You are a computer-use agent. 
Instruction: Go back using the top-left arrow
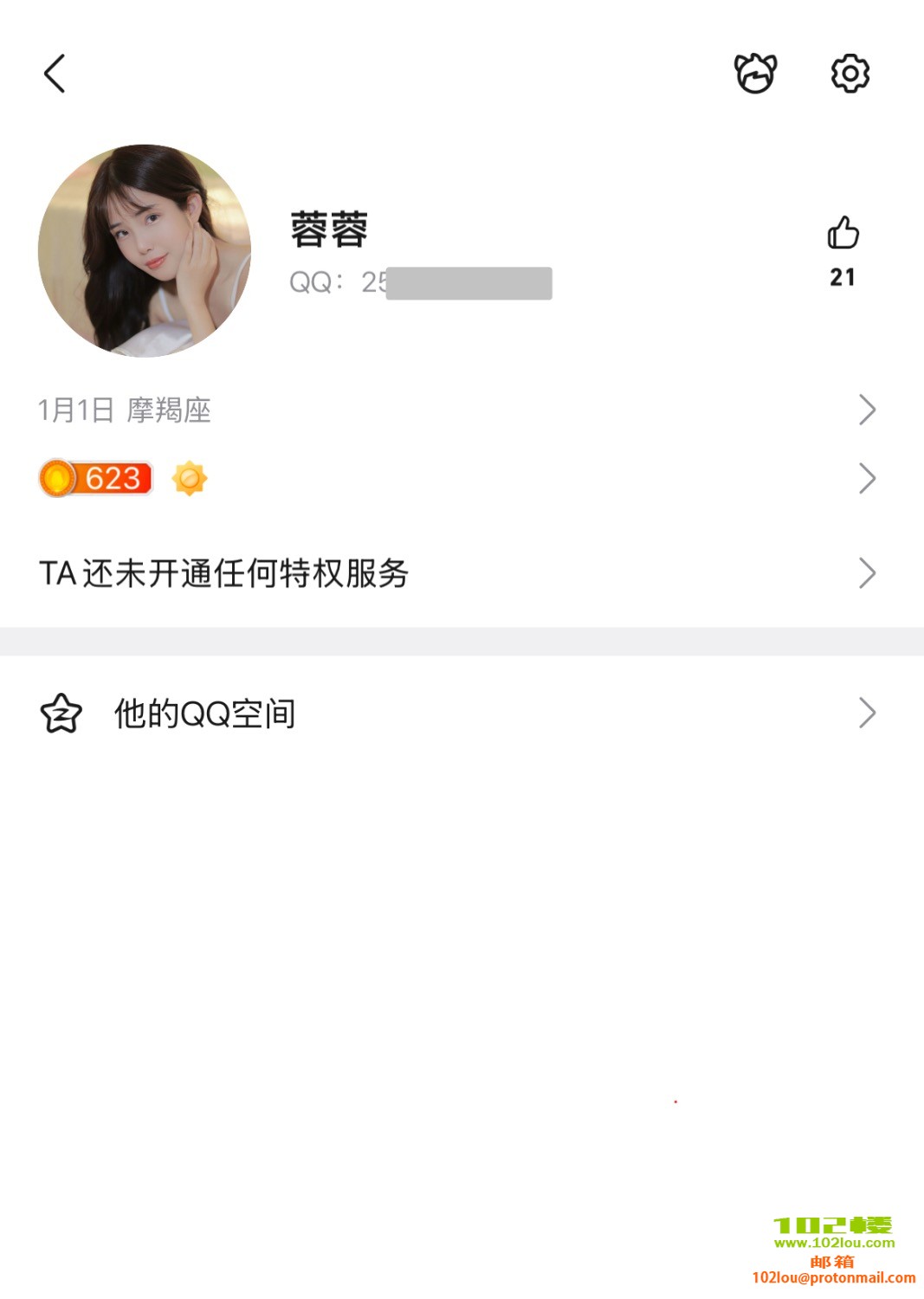coord(55,74)
